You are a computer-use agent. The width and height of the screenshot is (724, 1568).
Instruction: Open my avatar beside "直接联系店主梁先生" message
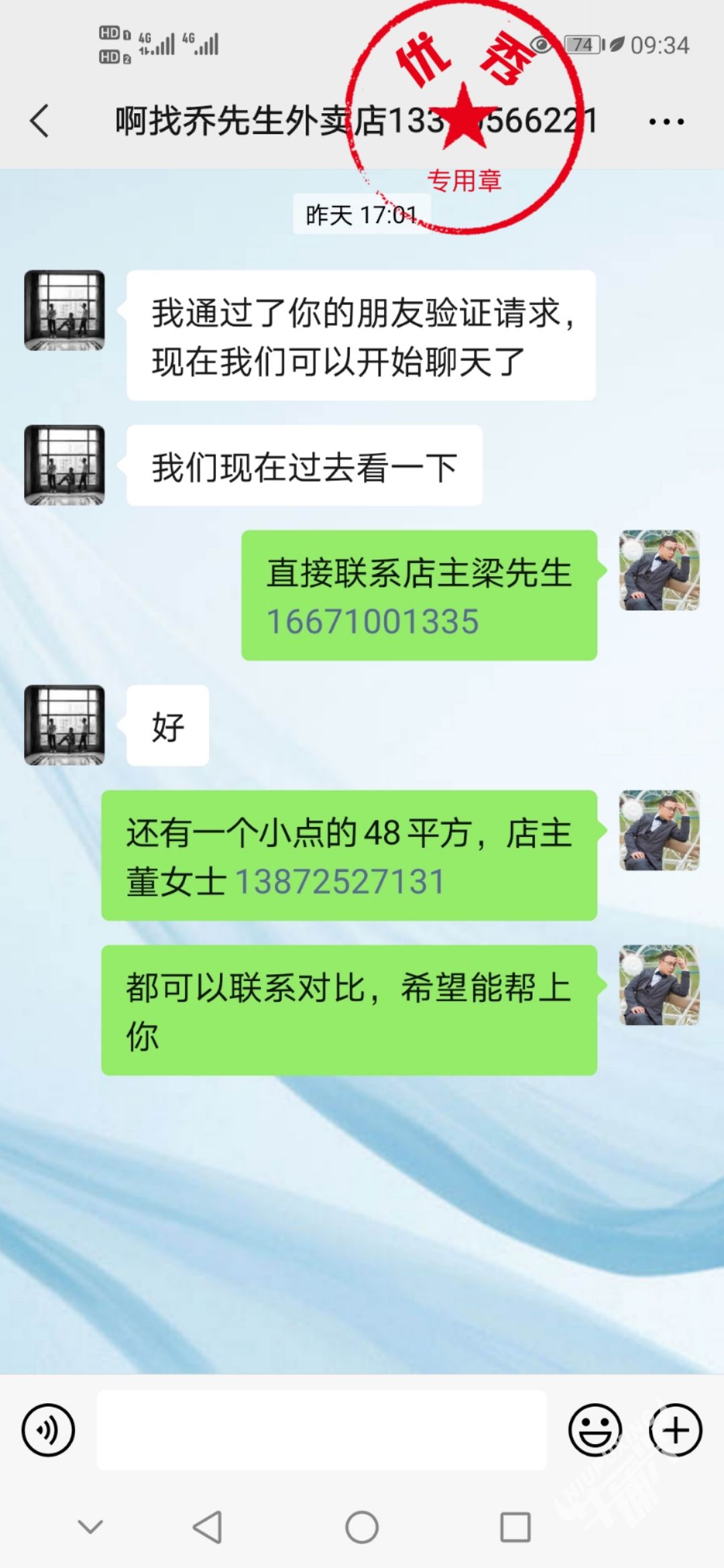(659, 570)
